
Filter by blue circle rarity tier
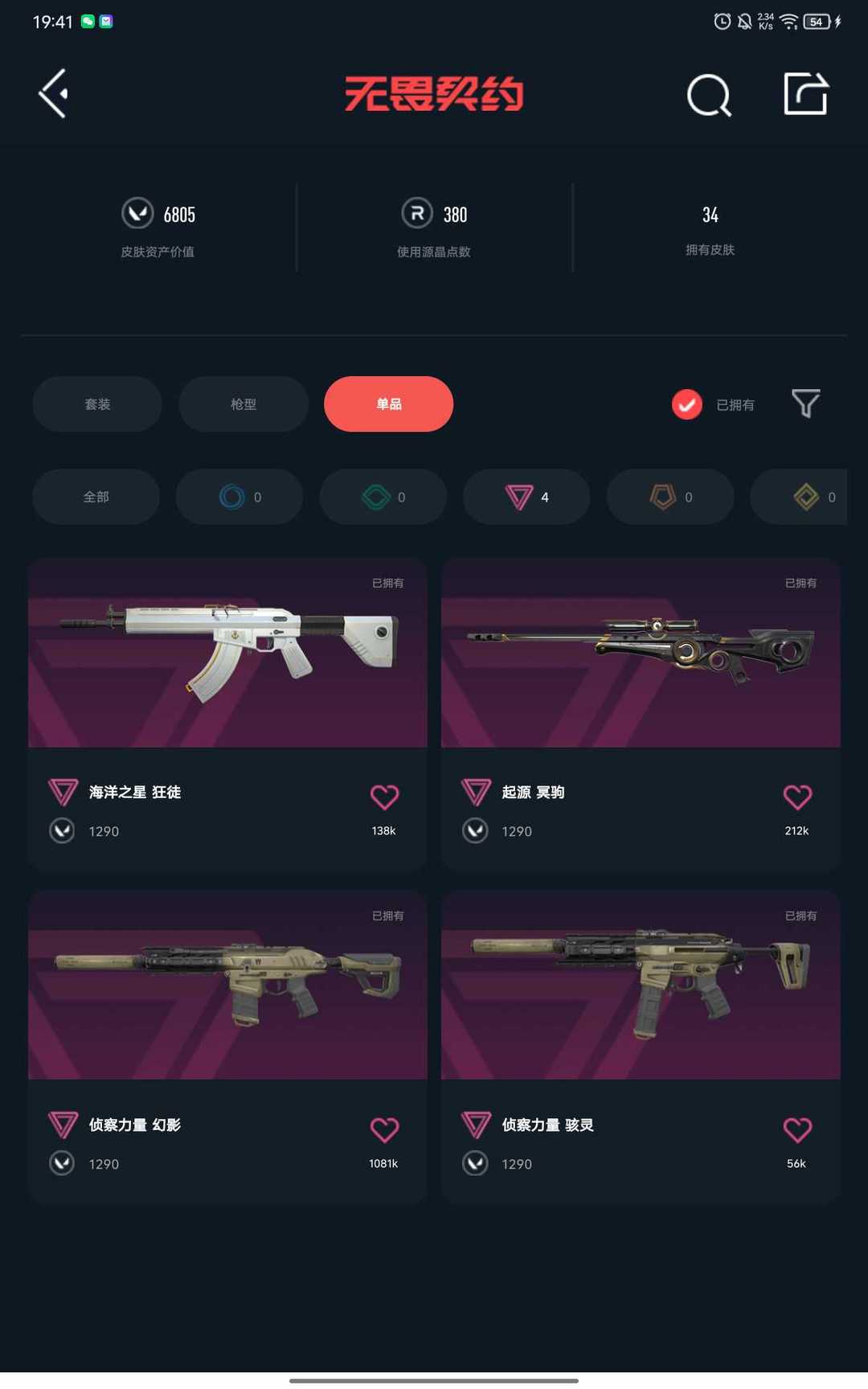(x=240, y=497)
